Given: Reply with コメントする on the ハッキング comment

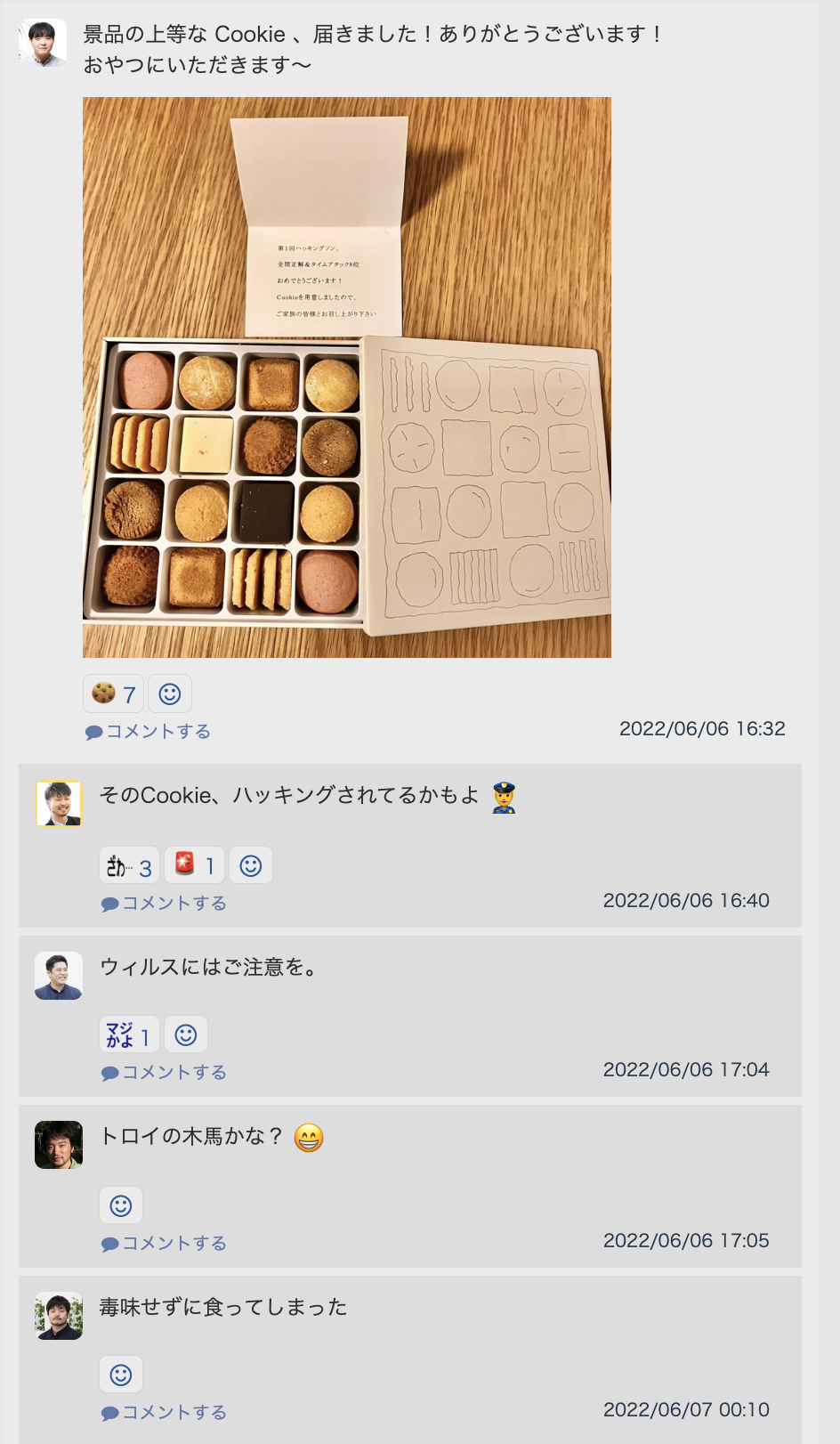Looking at the screenshot, I should 165,904.
